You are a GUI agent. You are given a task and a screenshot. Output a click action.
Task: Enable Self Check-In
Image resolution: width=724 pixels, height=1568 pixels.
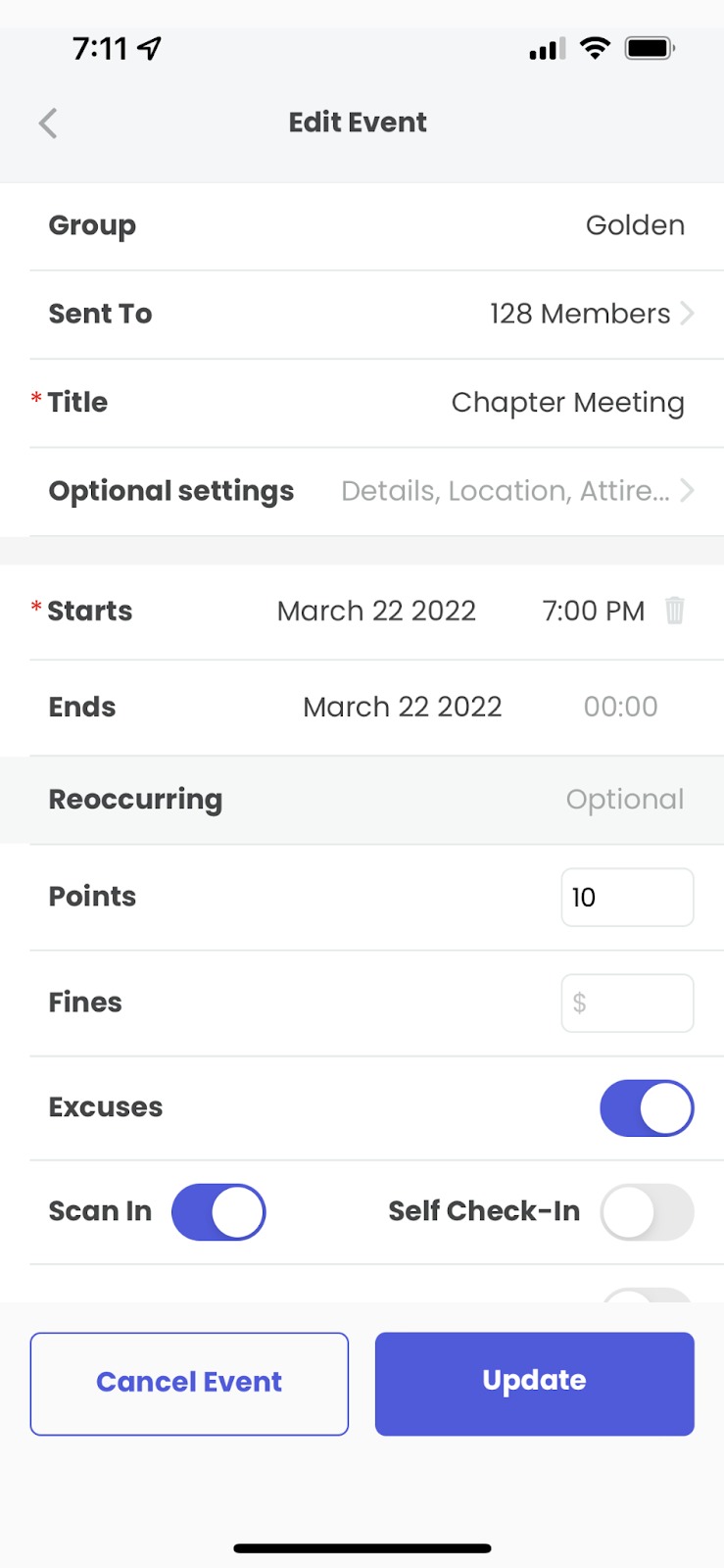[x=647, y=1212]
